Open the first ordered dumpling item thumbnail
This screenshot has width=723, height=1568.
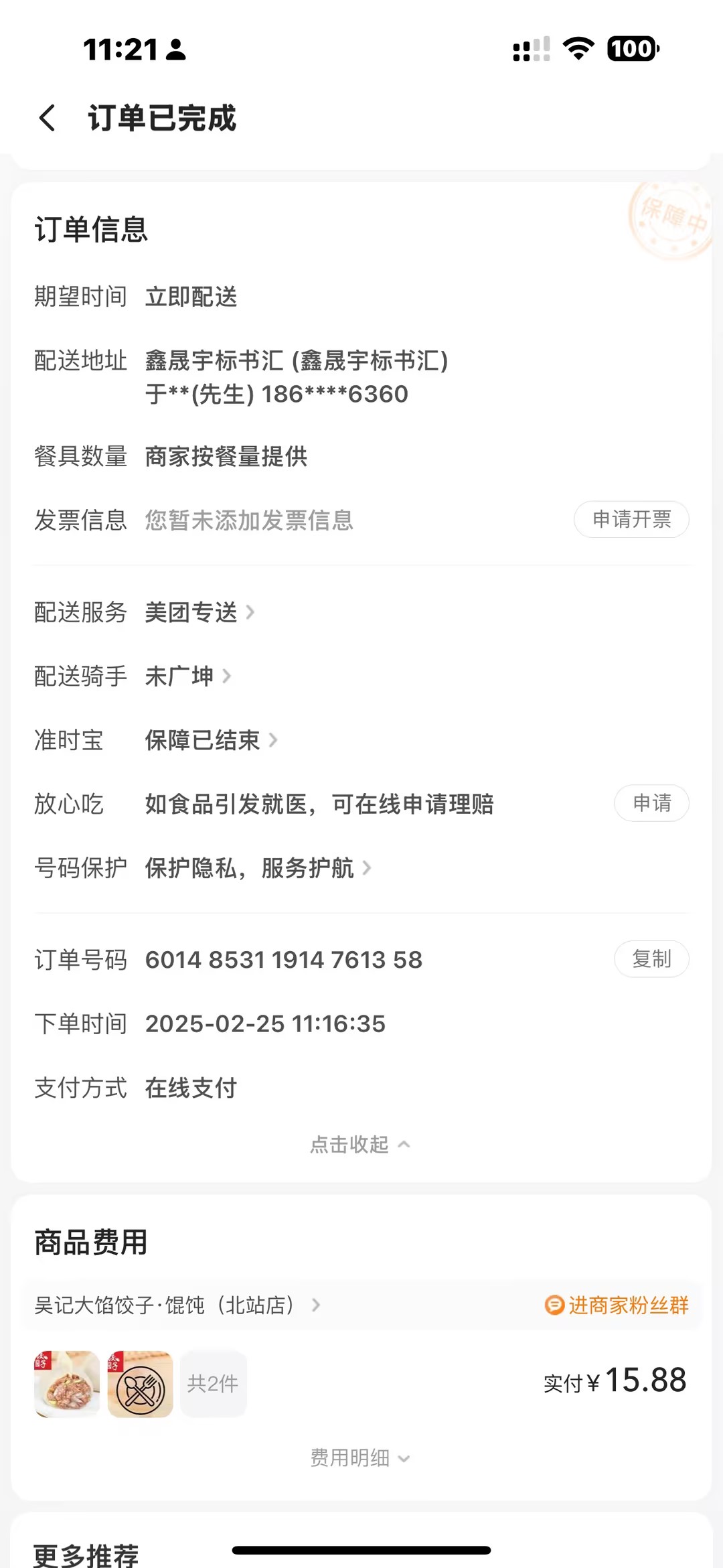click(67, 1384)
